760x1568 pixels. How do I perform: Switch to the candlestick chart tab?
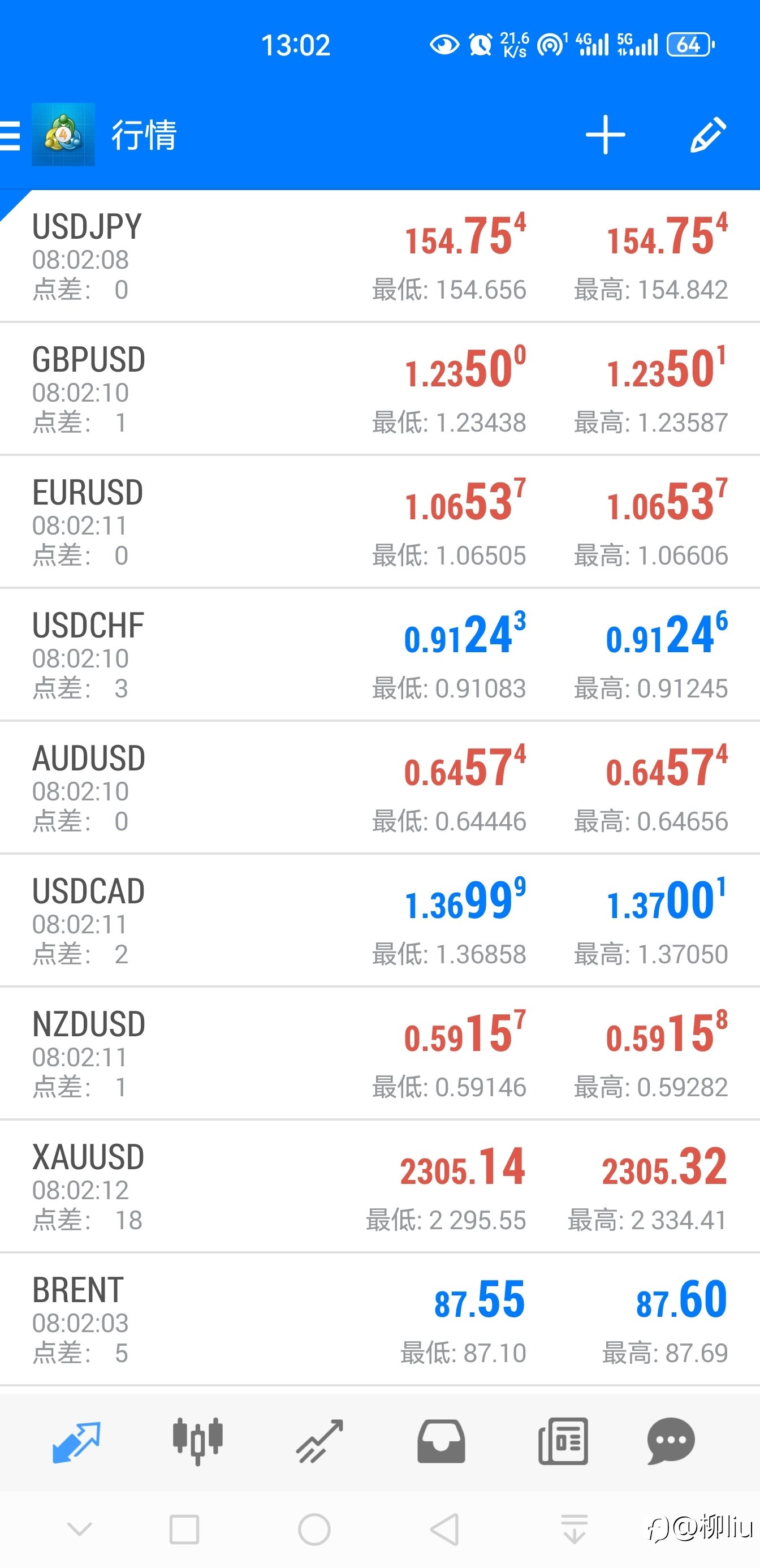pos(198,1441)
